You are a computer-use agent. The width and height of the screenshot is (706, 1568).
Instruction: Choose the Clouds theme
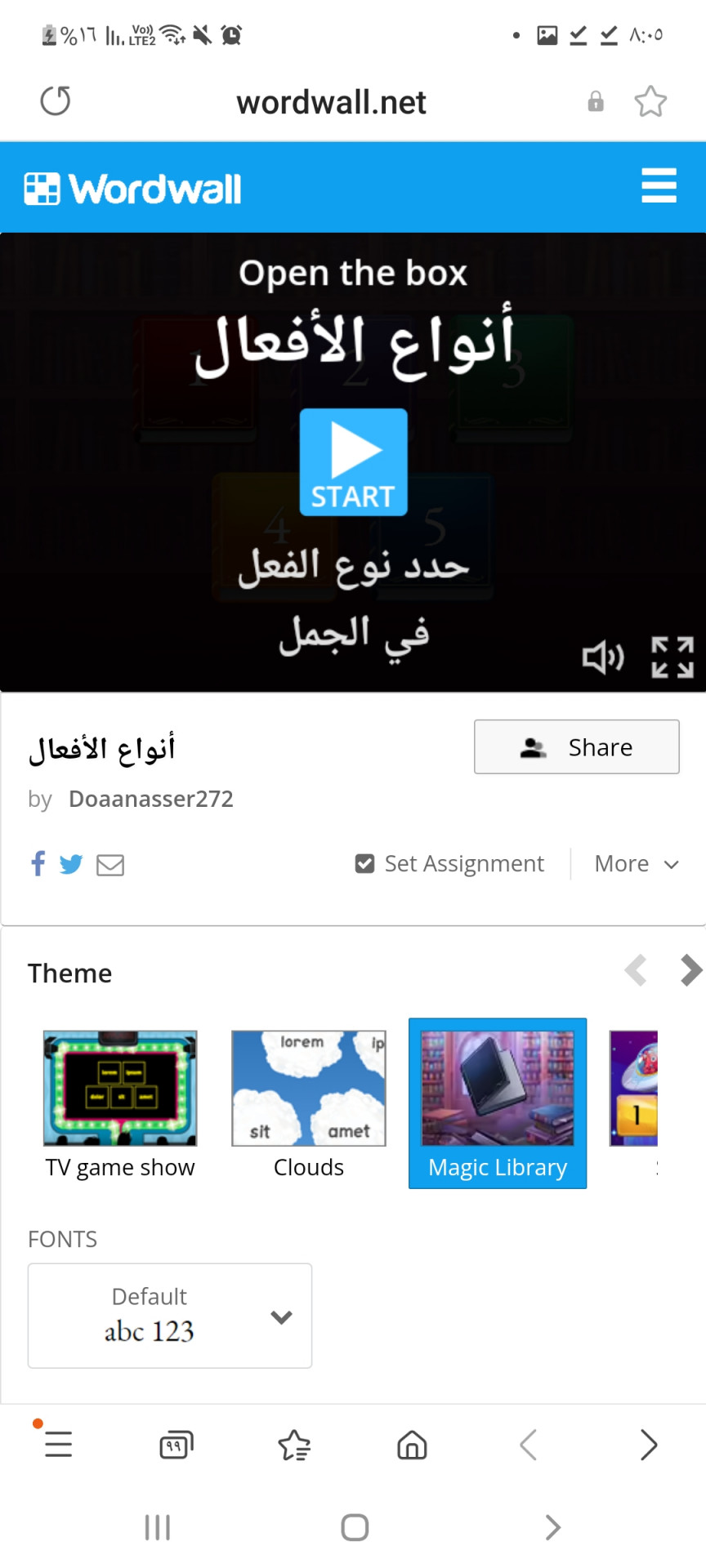pos(309,1102)
